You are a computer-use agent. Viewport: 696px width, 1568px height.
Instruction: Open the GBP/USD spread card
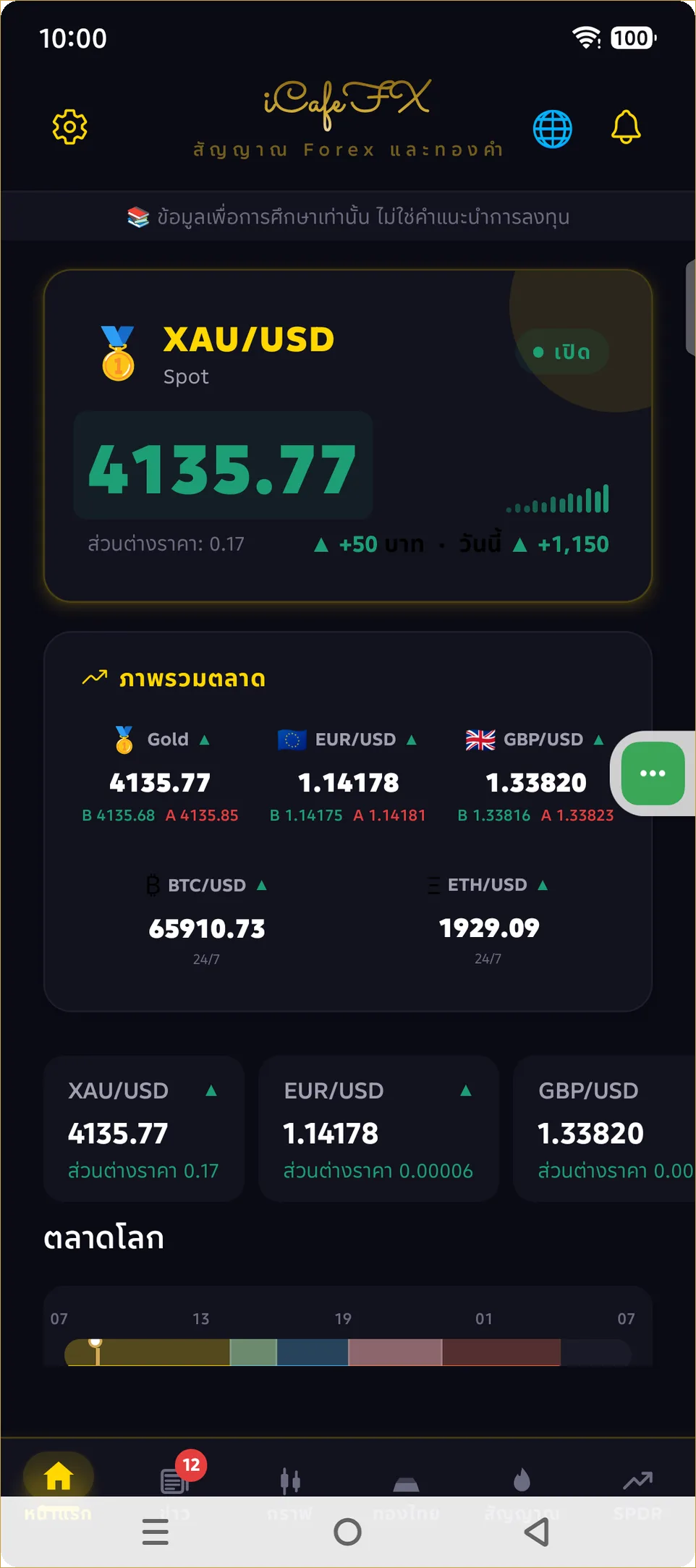(x=605, y=1129)
